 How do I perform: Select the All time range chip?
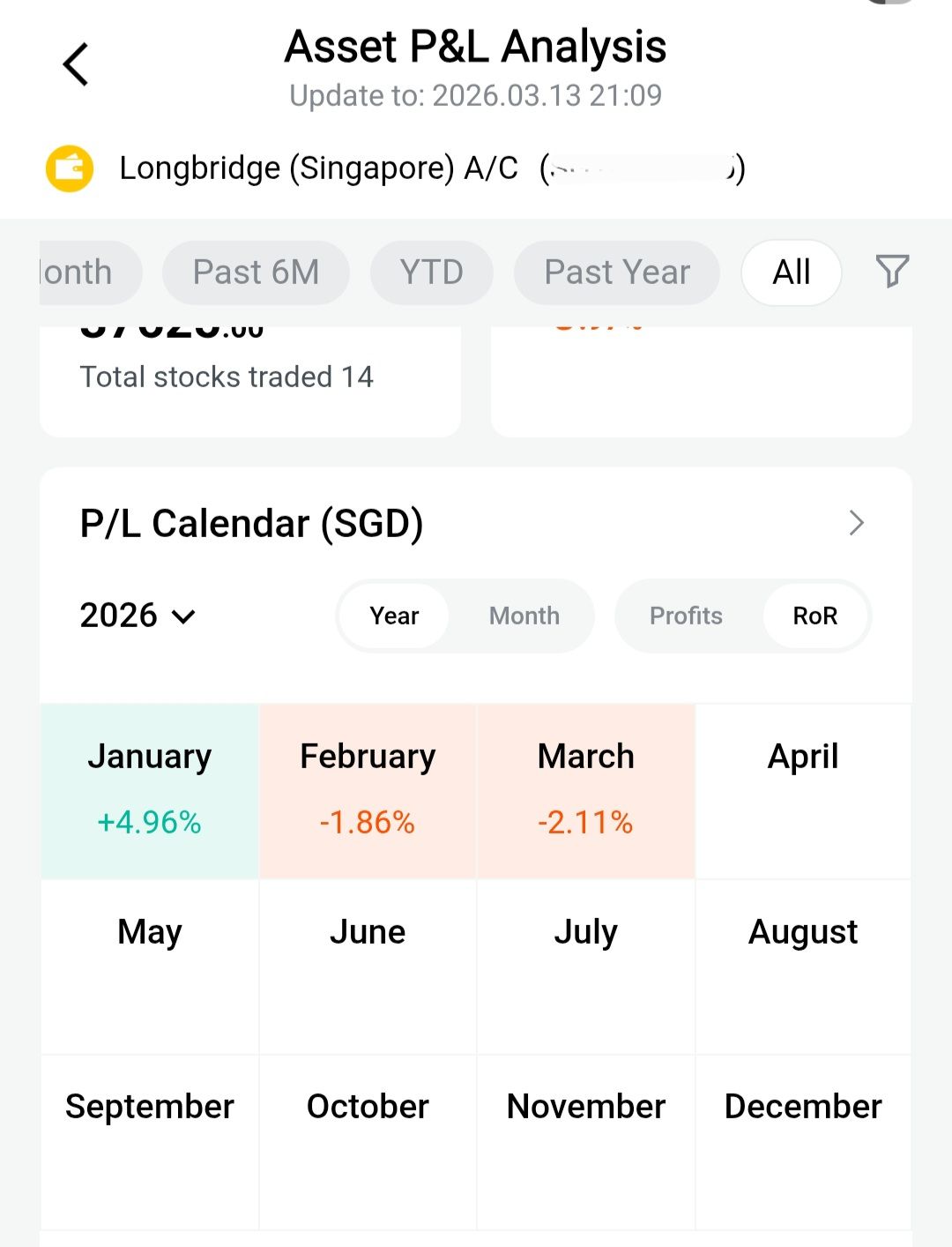pyautogui.click(x=791, y=273)
